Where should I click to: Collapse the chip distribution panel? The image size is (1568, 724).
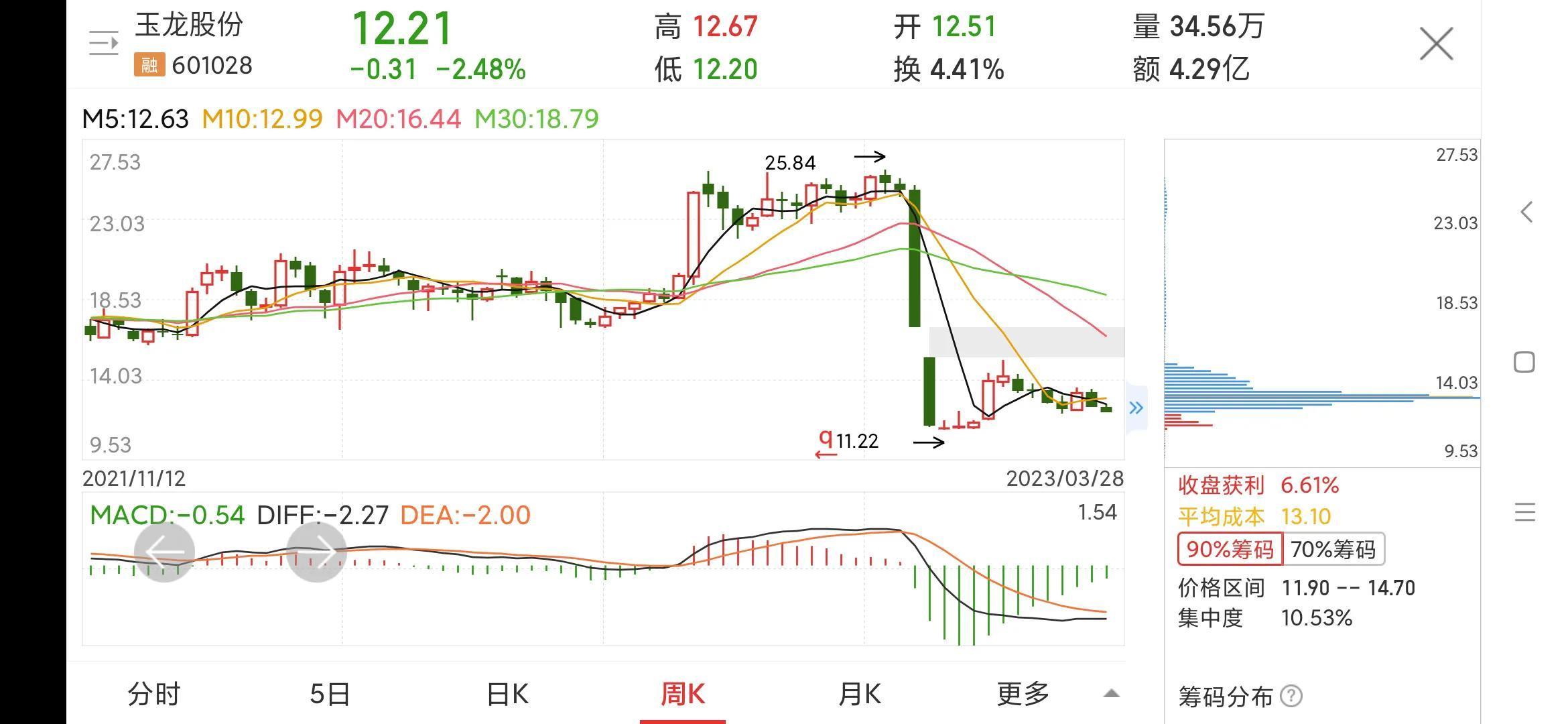coord(1136,408)
